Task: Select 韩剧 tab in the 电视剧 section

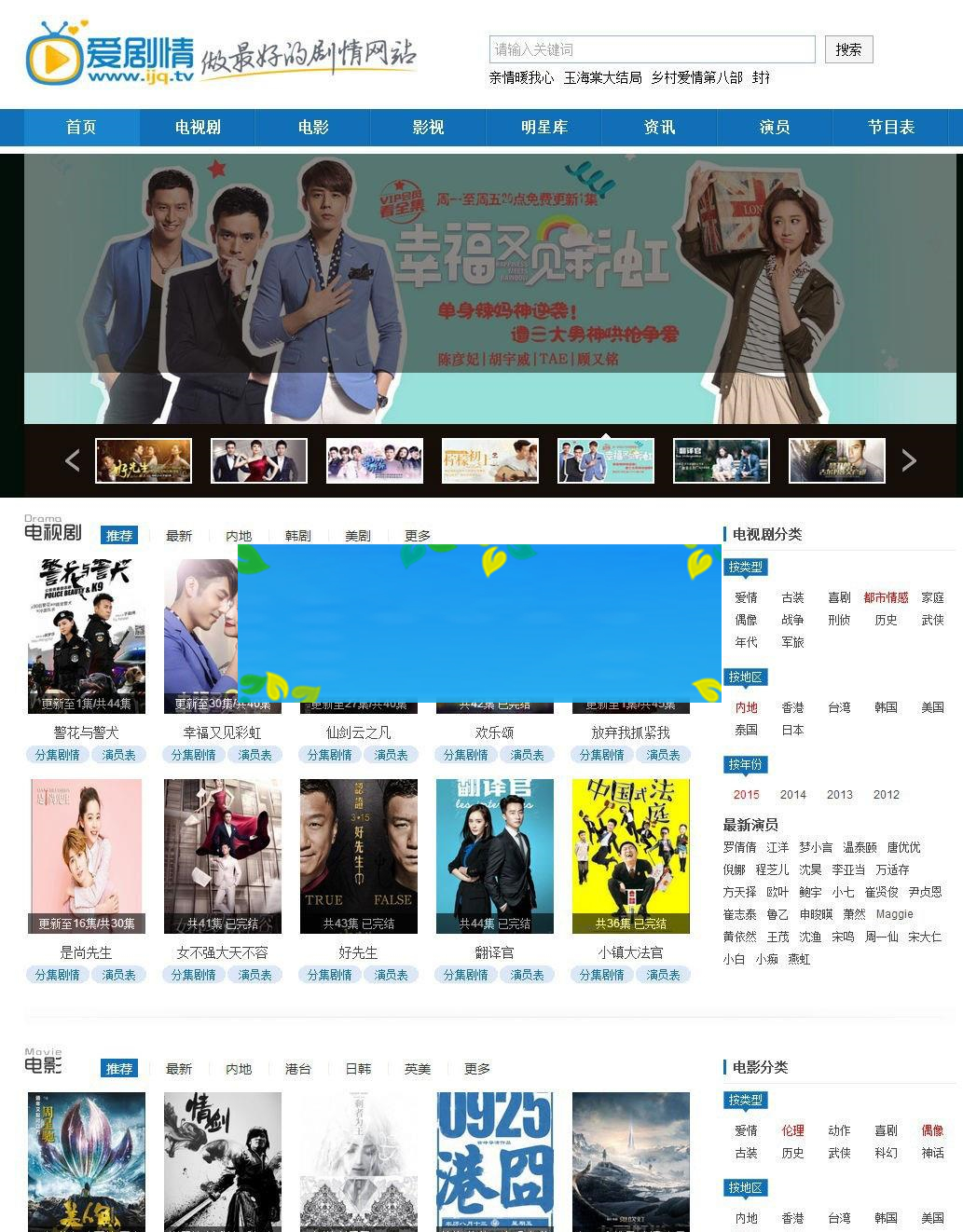Action: click(297, 536)
